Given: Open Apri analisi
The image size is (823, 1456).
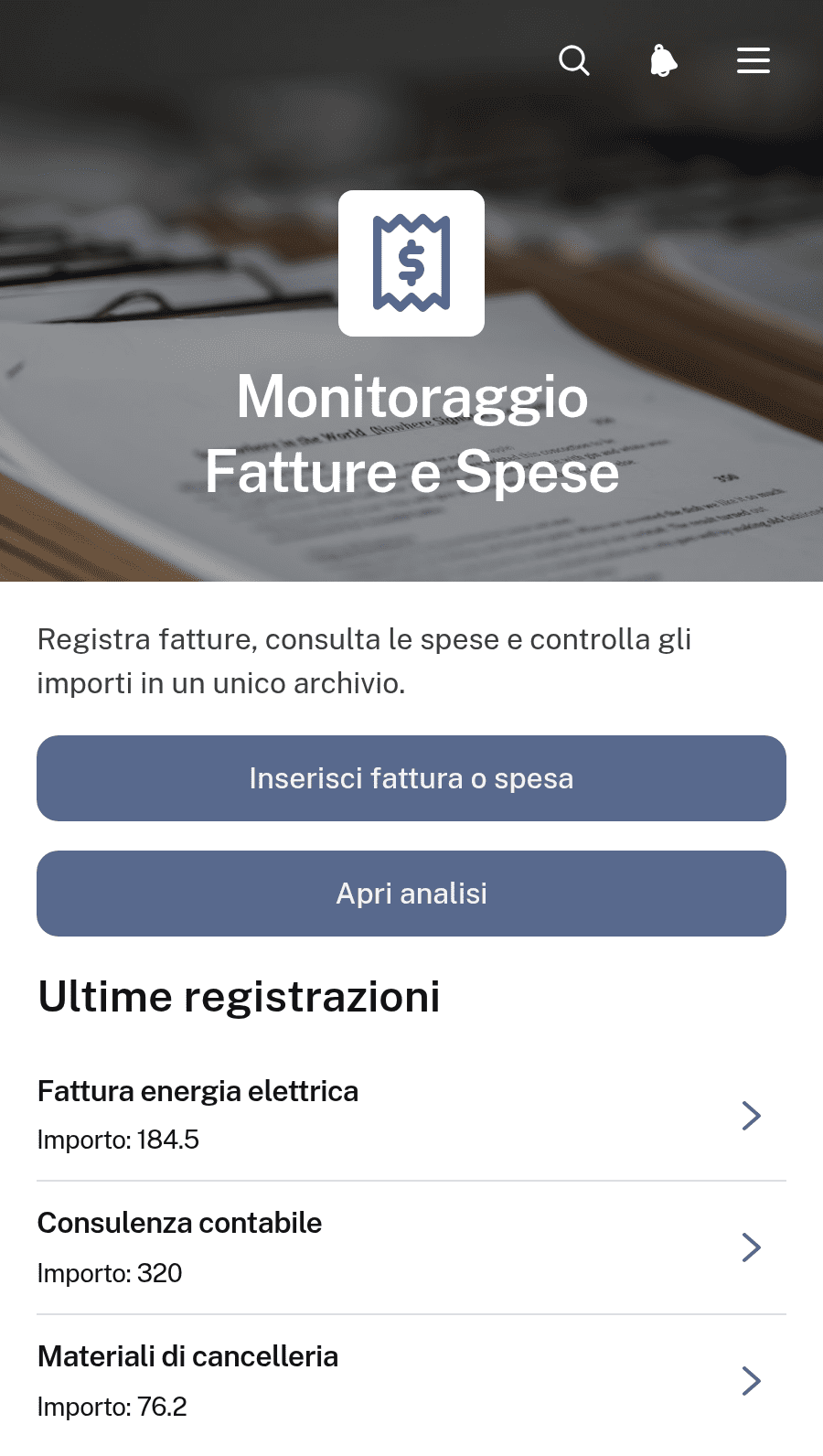Looking at the screenshot, I should 411,894.
